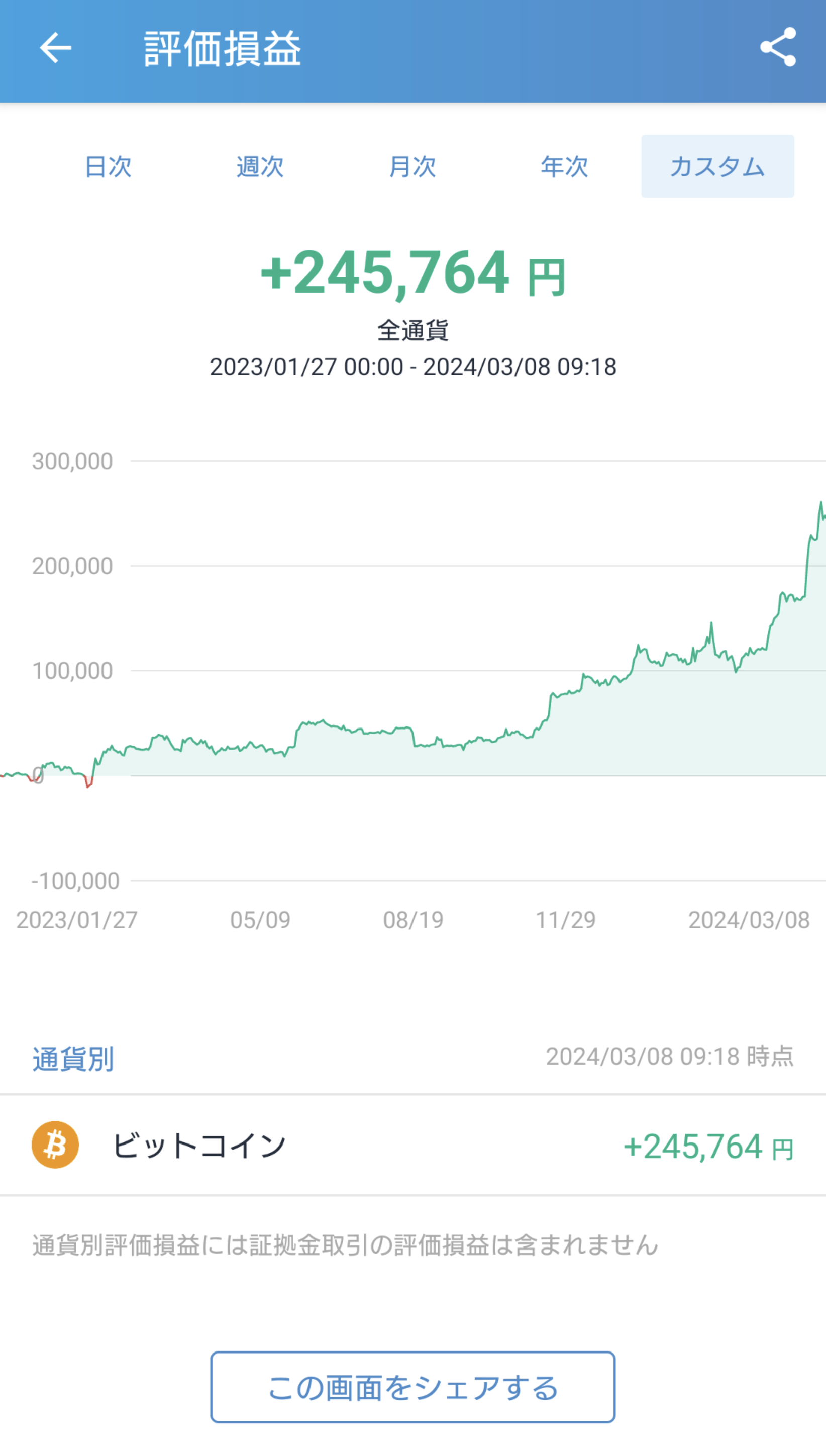Image resolution: width=826 pixels, height=1456 pixels.
Task: Go back using the top-left arrow
Action: click(x=55, y=48)
